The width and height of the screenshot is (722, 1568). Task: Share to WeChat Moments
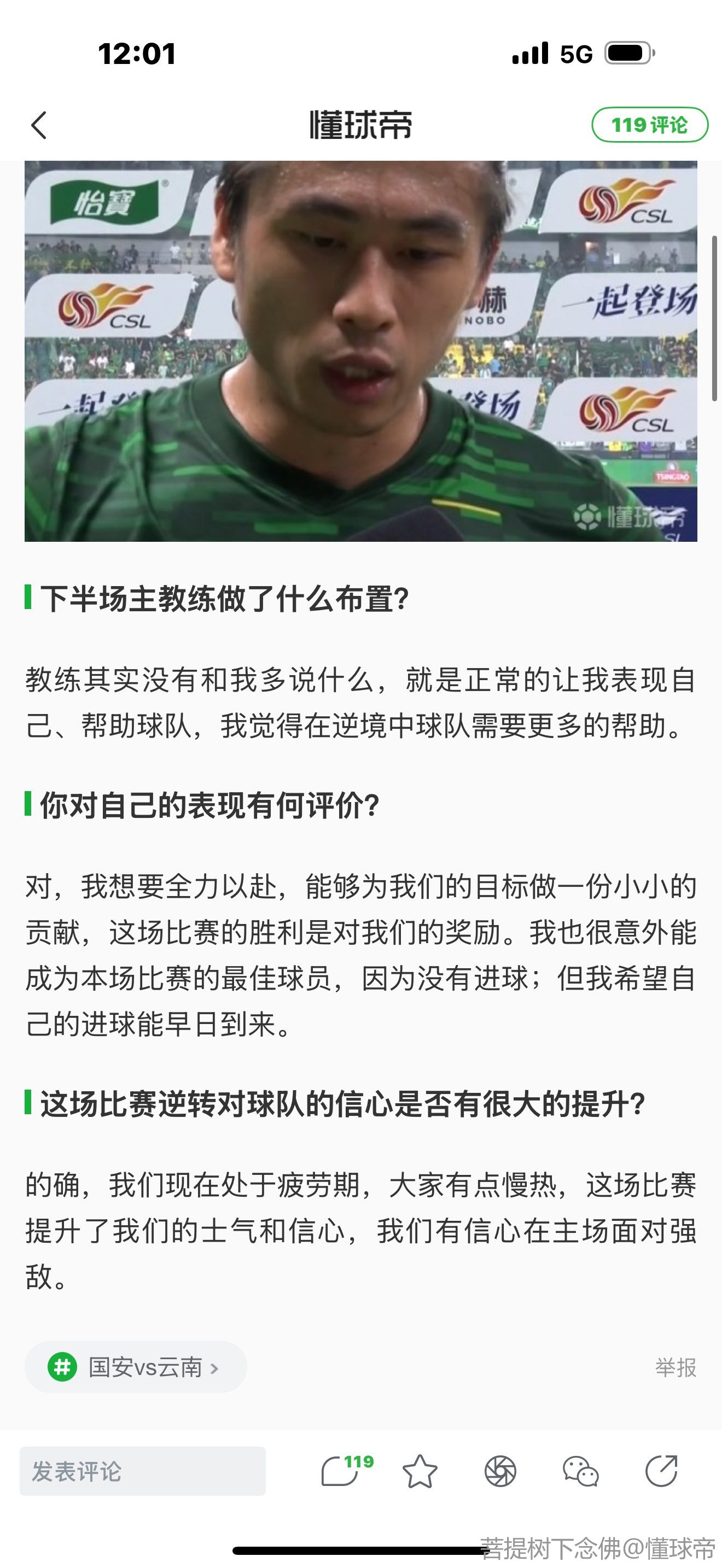point(500,1471)
